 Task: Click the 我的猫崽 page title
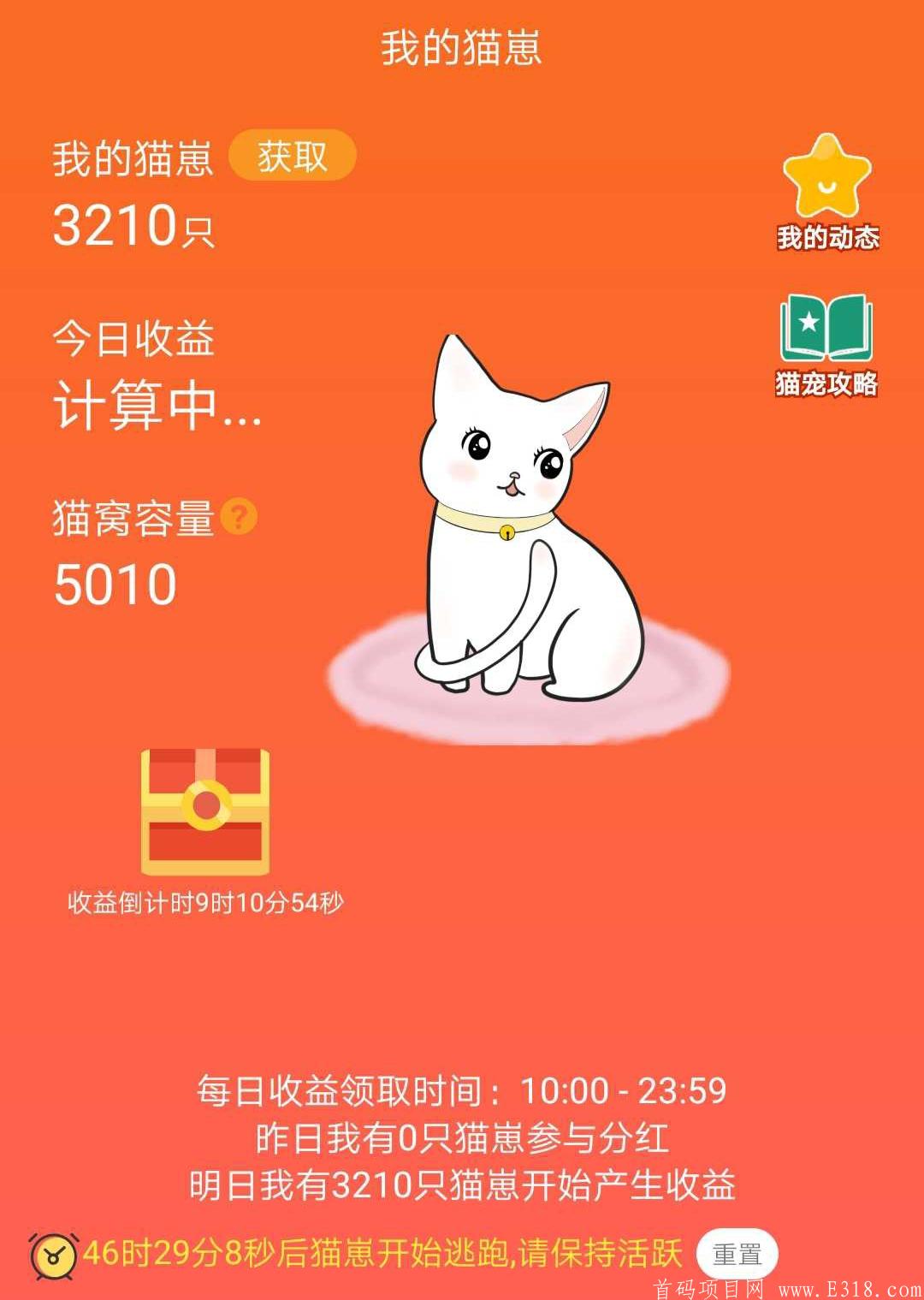(x=462, y=49)
